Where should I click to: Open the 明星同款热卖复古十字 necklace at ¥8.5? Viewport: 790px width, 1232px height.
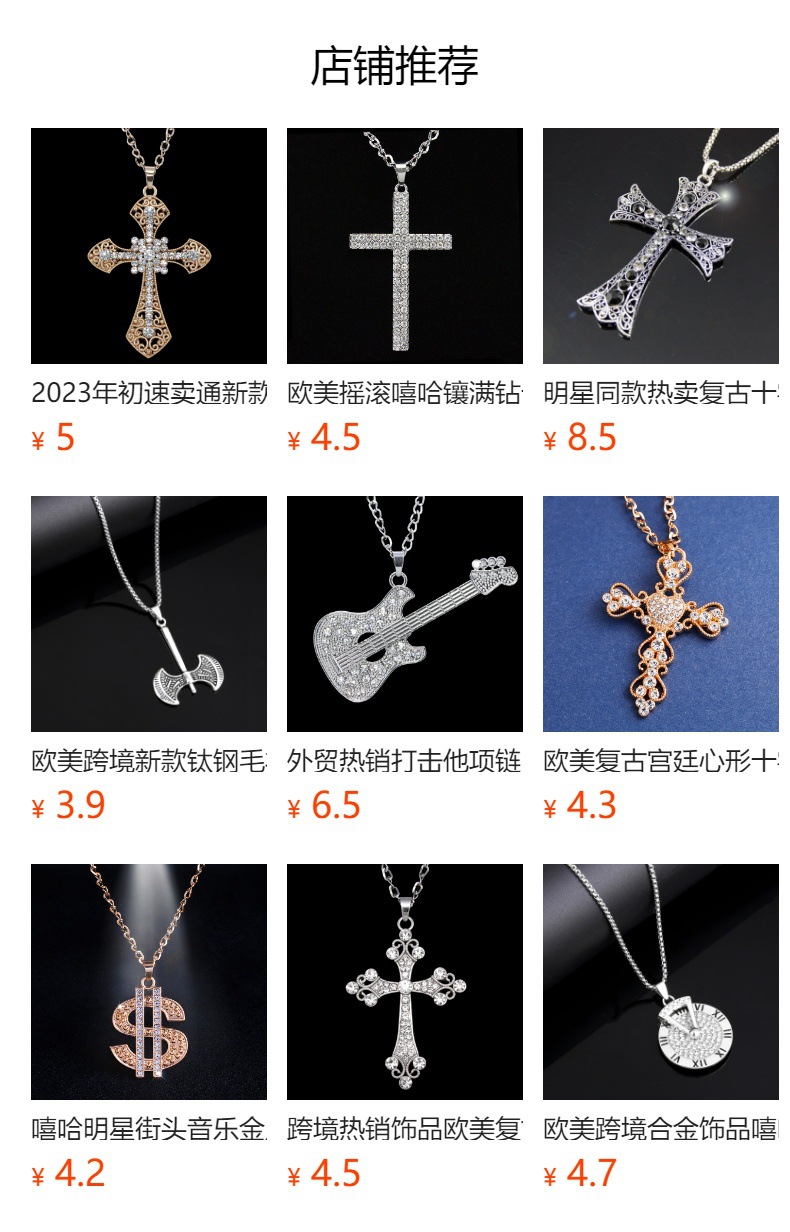point(661,246)
